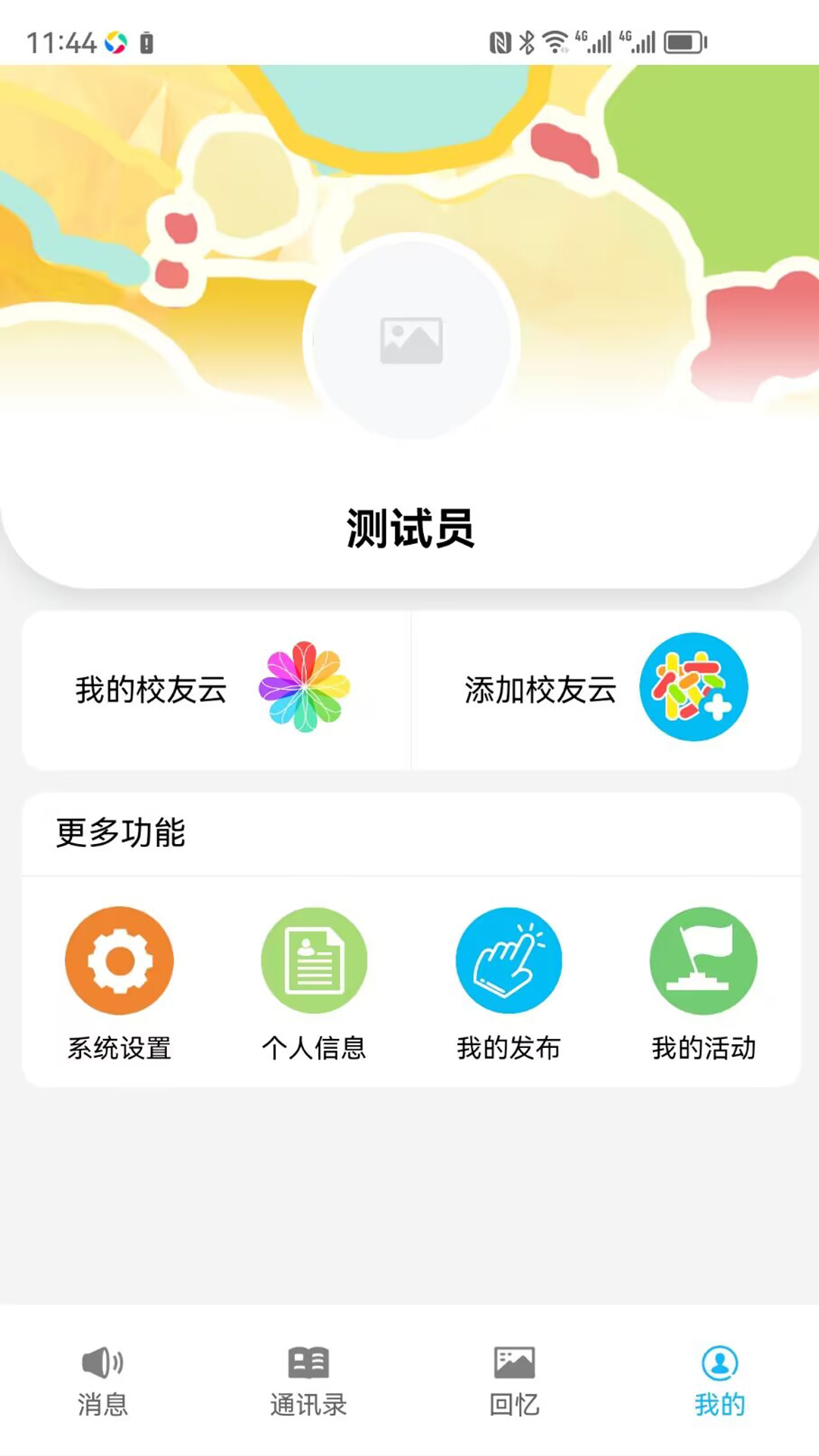
Task: Tap the blue 校+ icon beside 添加校友云
Action: [693, 686]
